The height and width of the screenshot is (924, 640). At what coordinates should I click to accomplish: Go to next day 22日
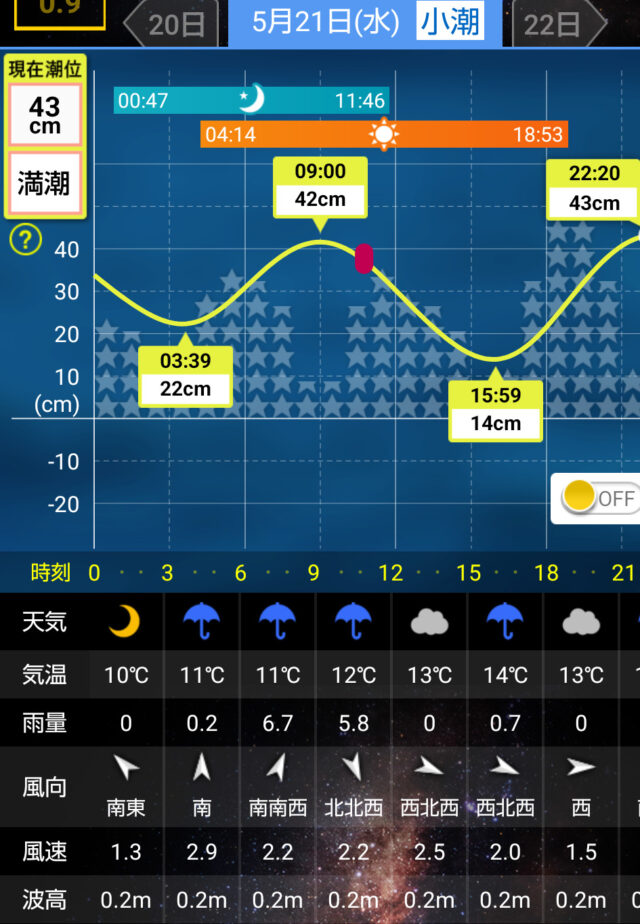coord(556,24)
